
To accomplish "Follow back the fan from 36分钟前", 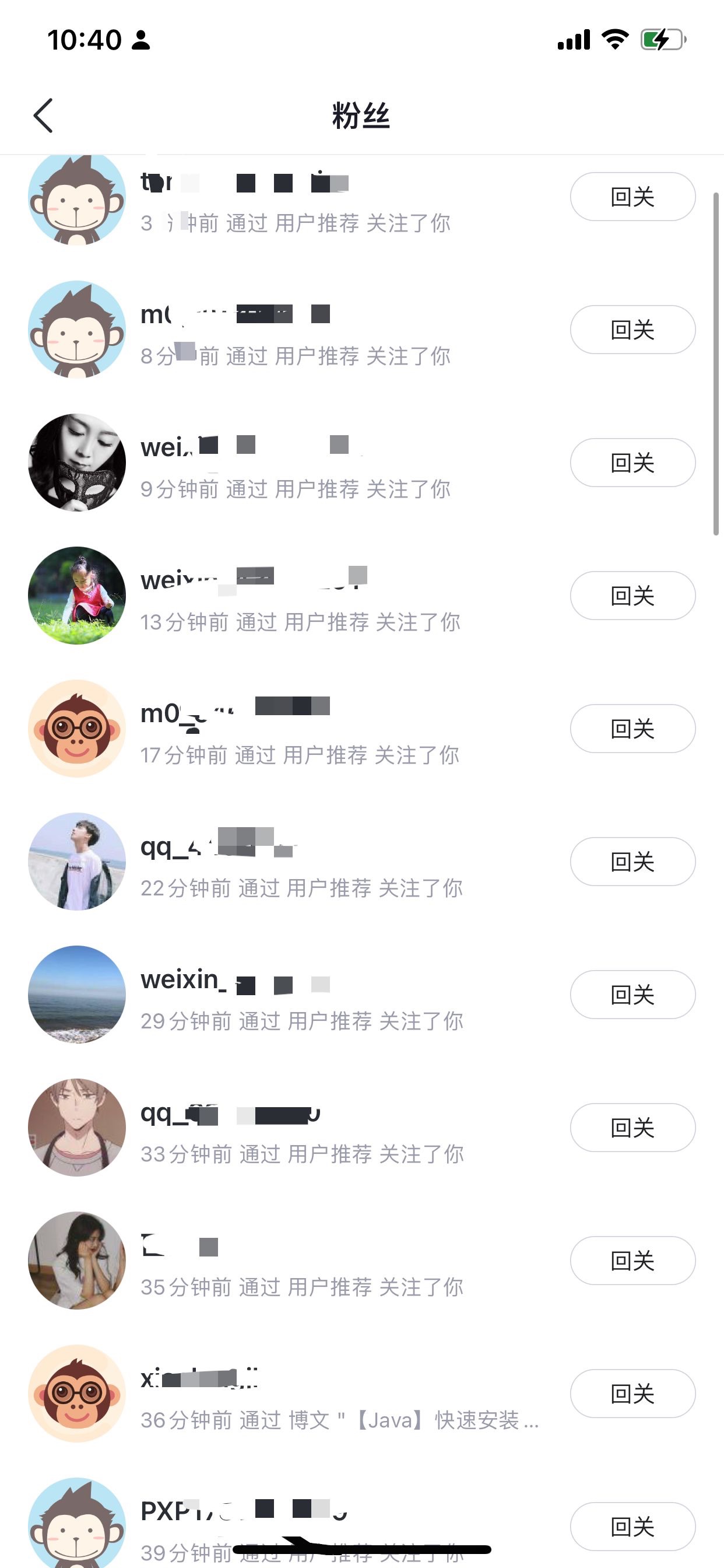I will (x=632, y=1394).
